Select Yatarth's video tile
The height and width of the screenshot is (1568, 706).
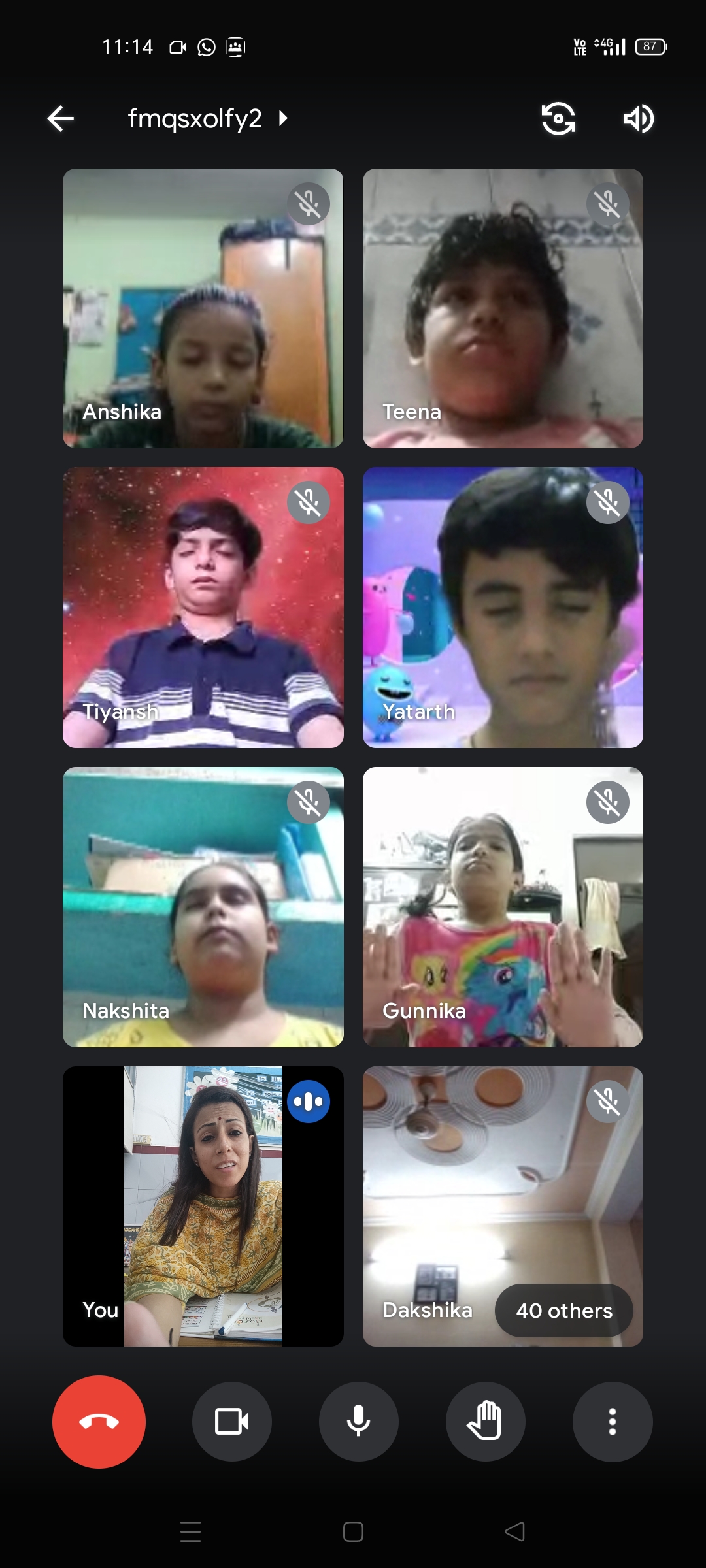(503, 608)
